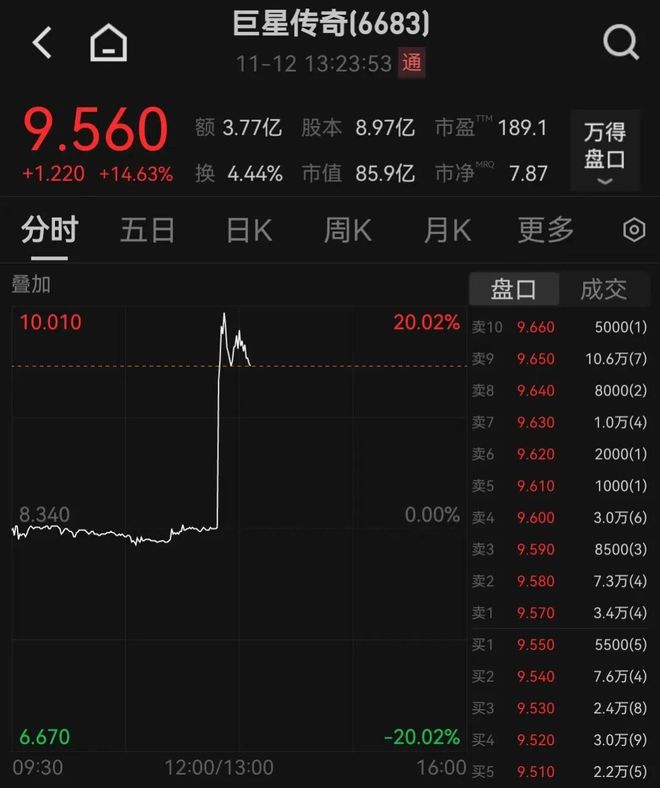
Task: Open the home icon in the header
Action: [x=109, y=43]
